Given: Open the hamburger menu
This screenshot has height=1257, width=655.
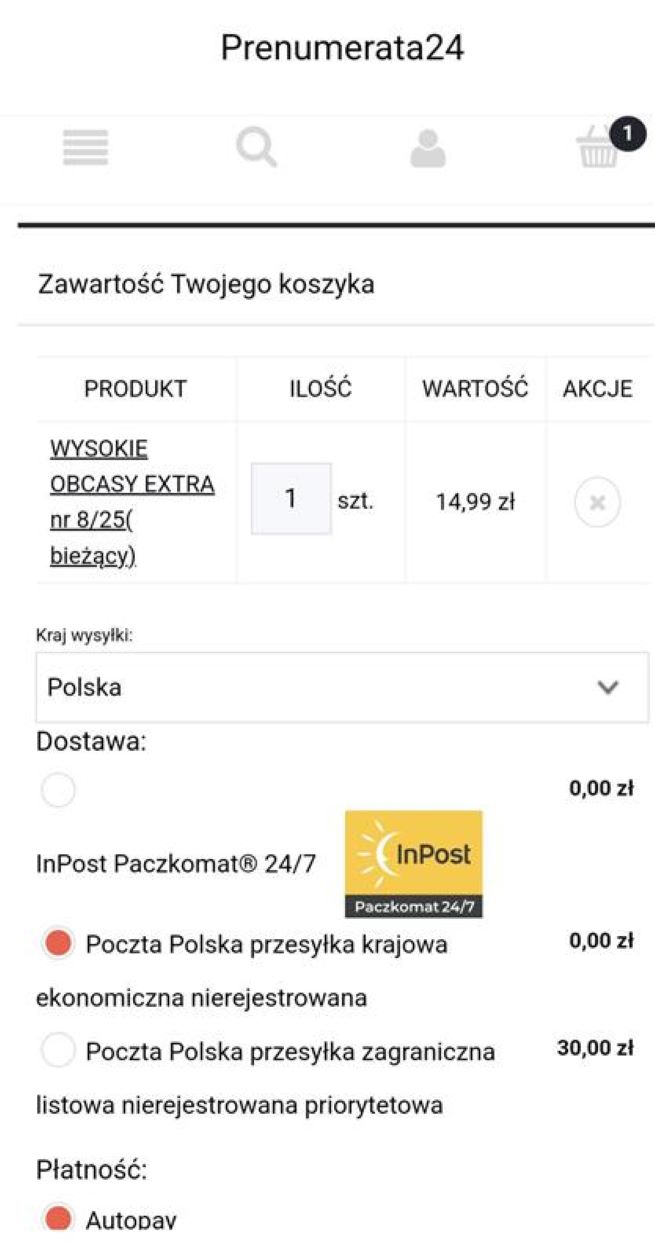Looking at the screenshot, I should click(86, 148).
